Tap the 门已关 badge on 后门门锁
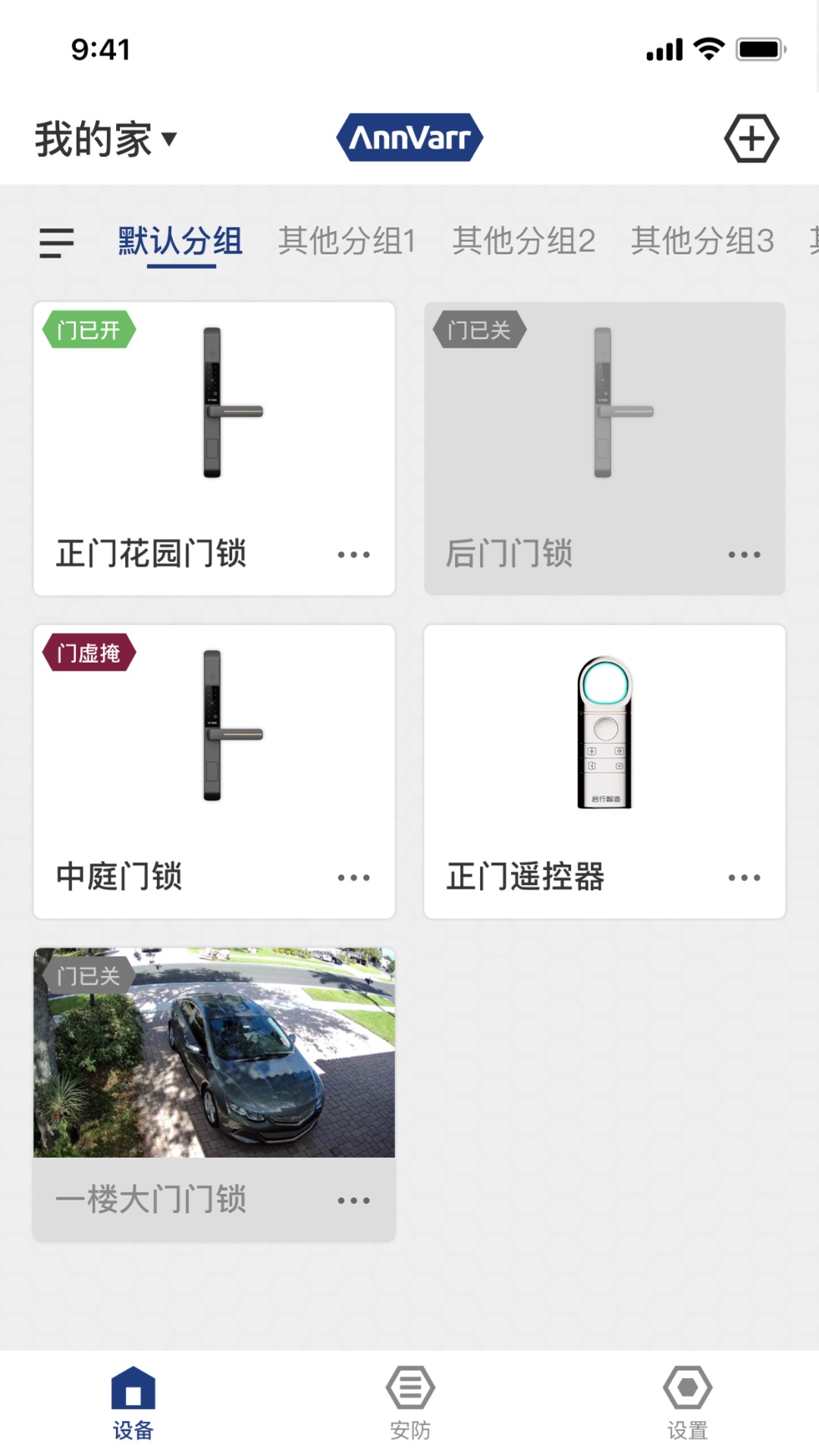 pyautogui.click(x=480, y=329)
